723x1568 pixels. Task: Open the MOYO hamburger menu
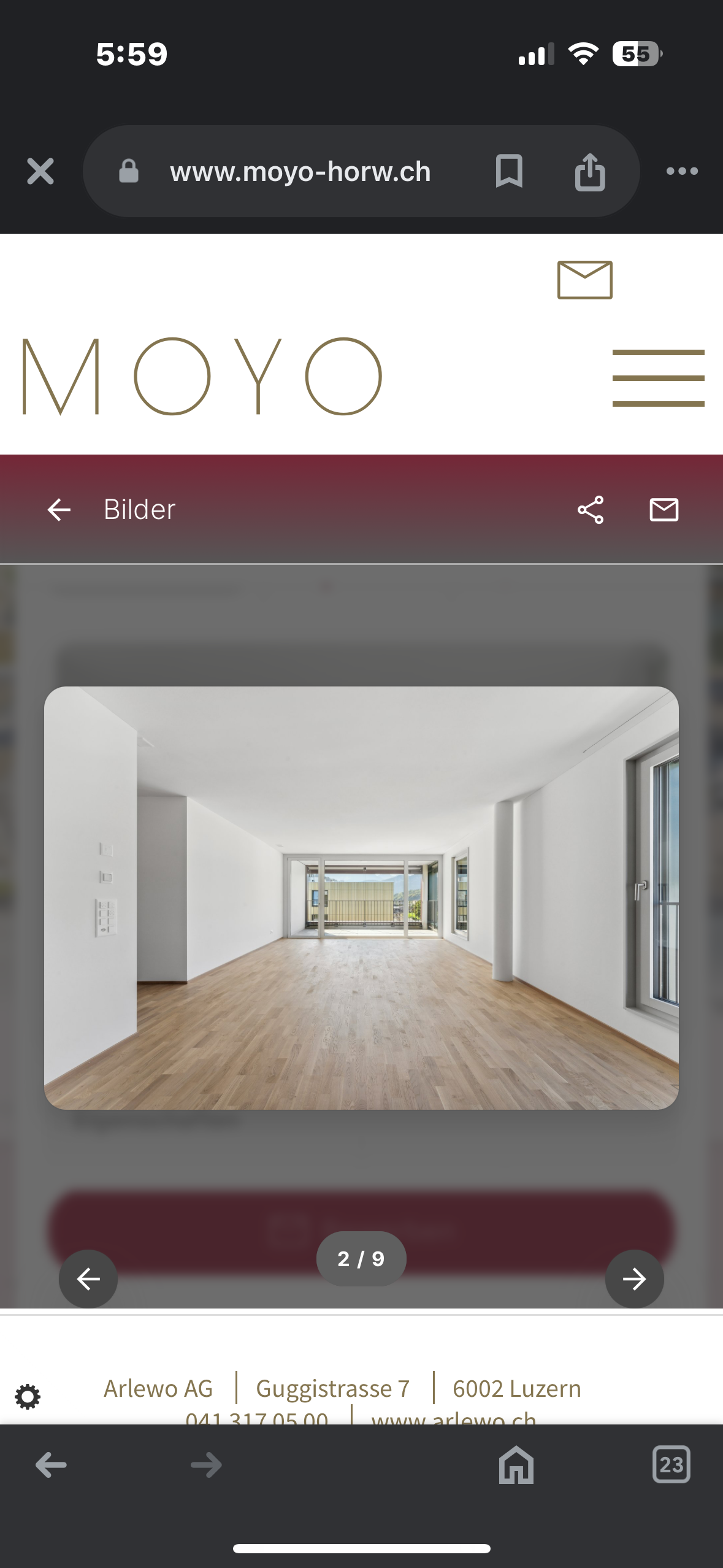coord(658,378)
